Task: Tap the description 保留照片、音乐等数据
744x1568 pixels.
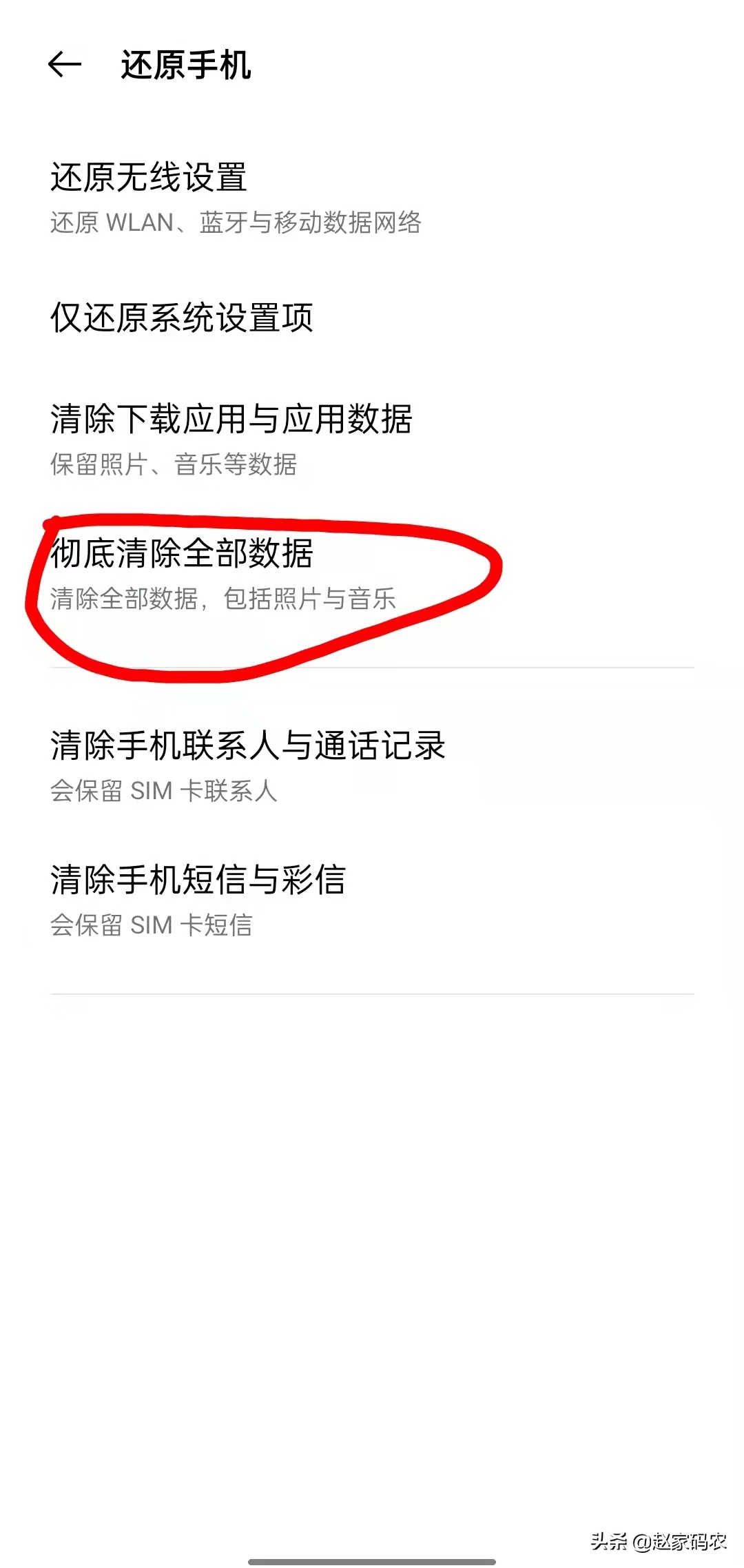Action: pos(176,466)
